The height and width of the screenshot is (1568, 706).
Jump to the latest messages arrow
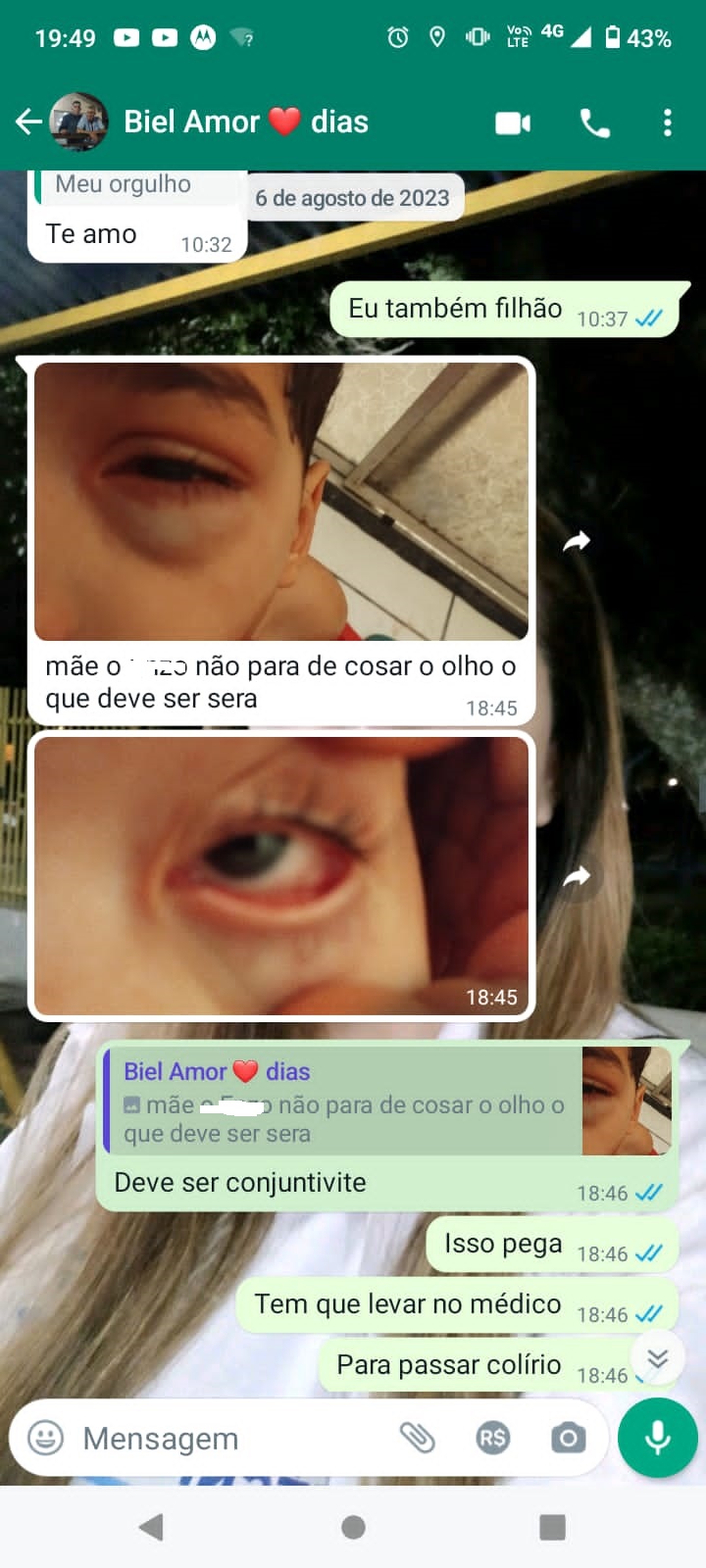click(657, 1357)
